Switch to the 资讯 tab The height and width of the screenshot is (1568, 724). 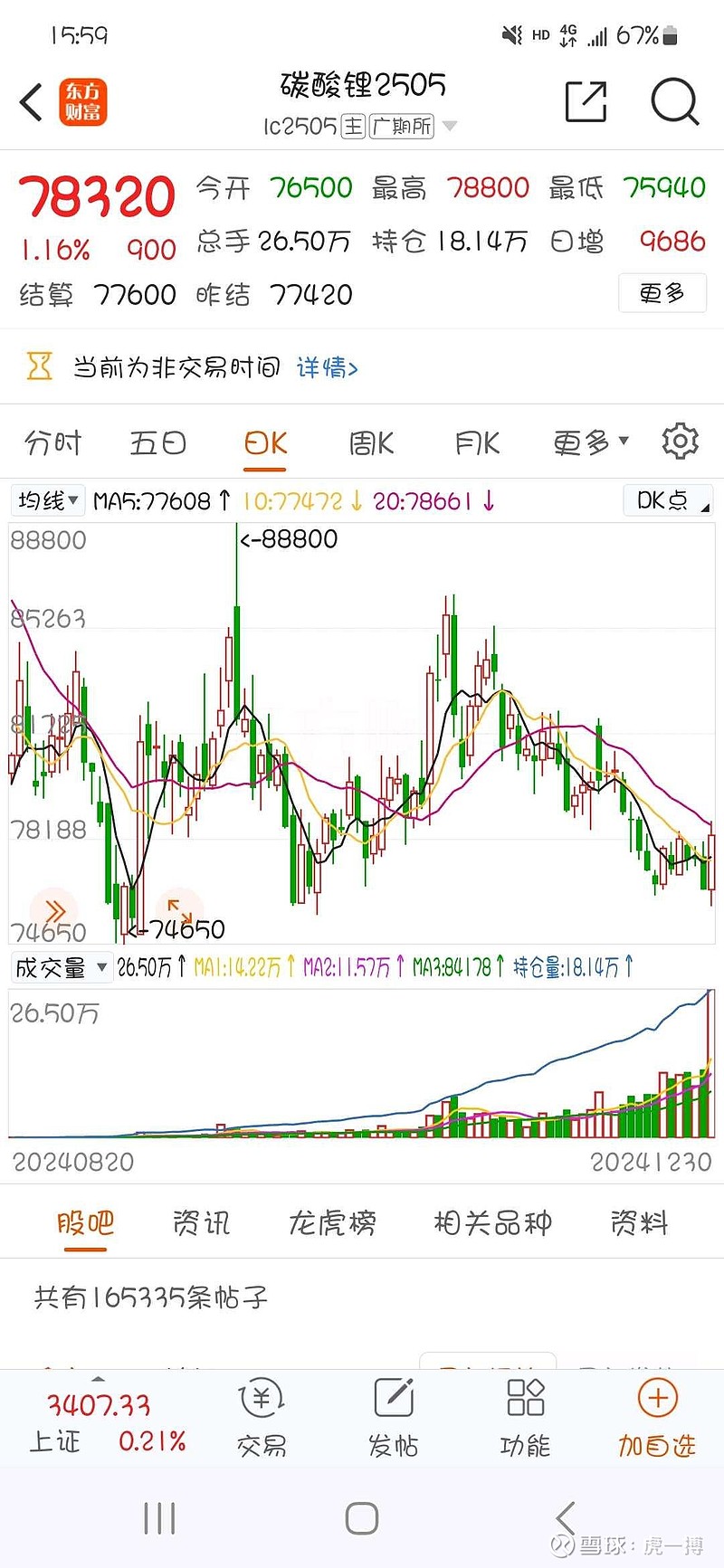(x=201, y=1223)
